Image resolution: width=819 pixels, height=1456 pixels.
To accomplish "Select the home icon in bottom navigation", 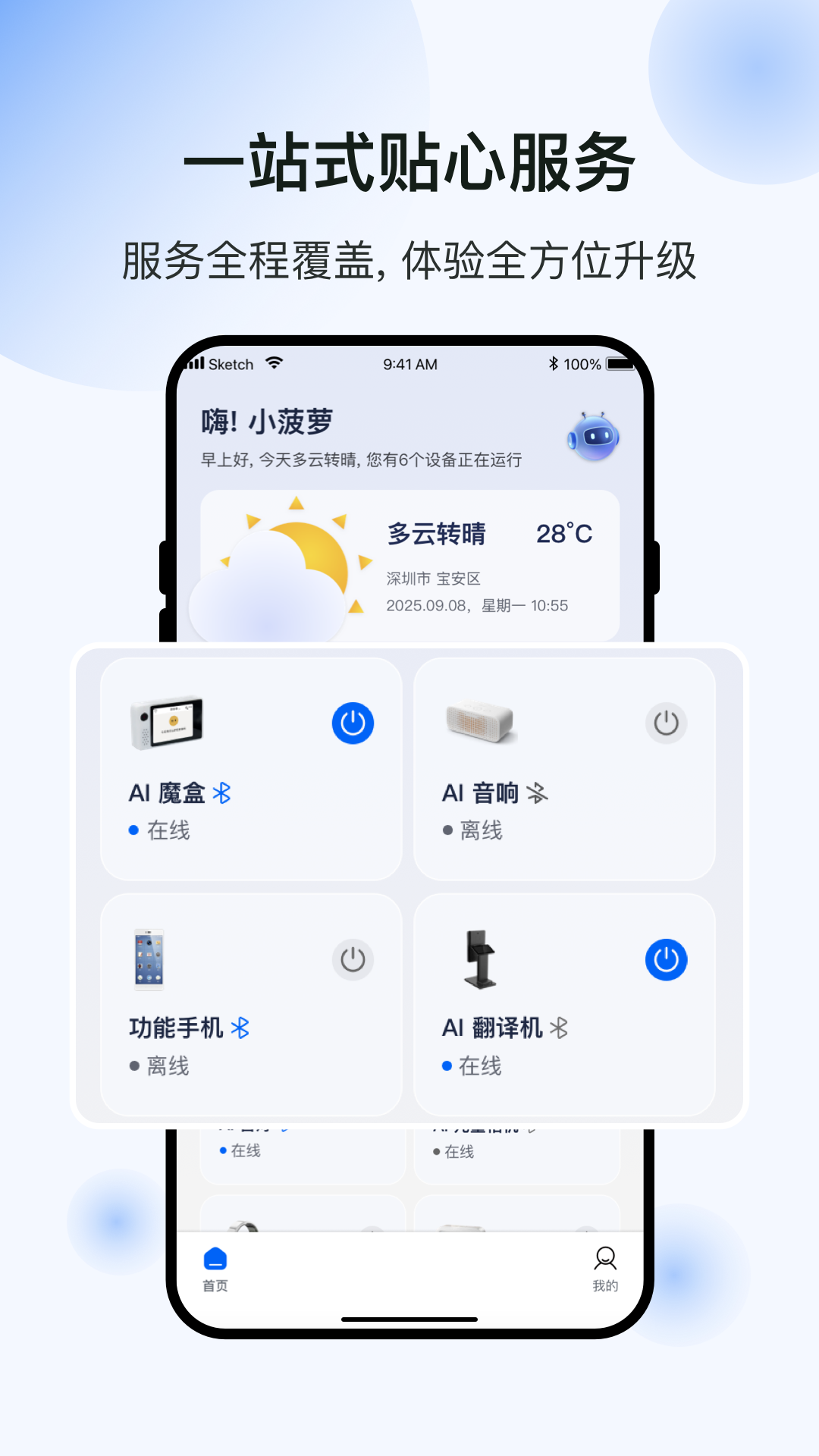I will coord(216,1258).
